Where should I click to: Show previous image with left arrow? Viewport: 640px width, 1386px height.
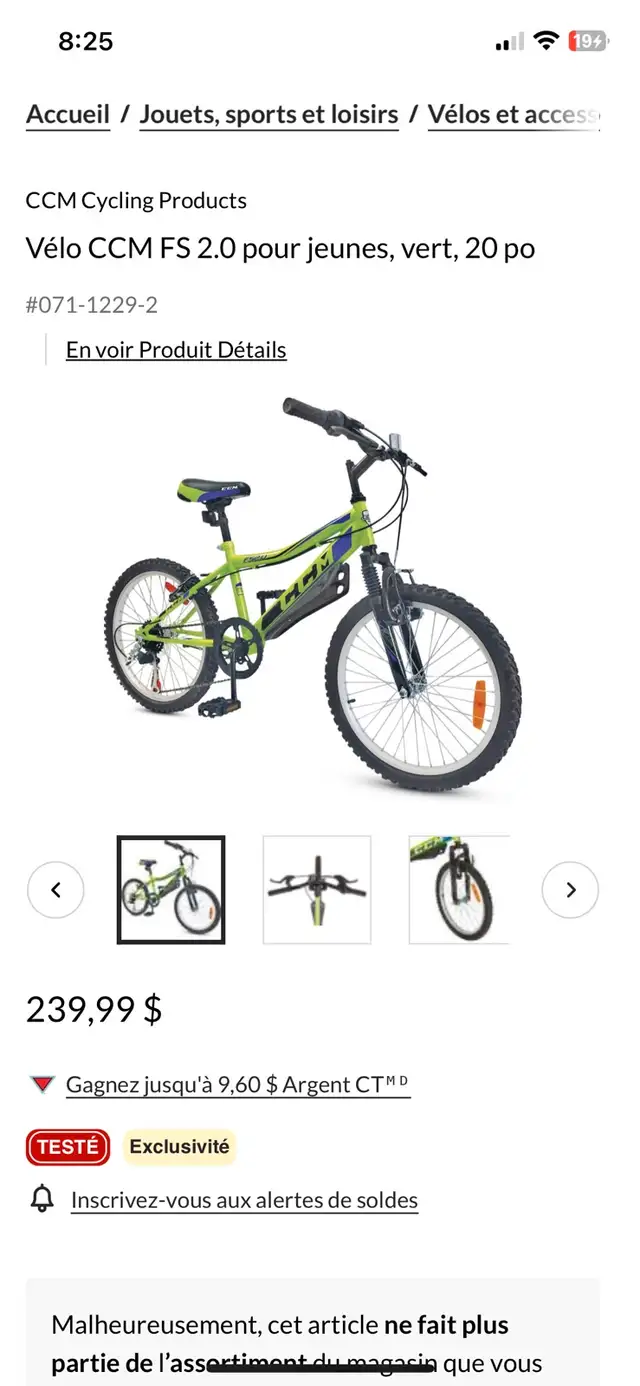click(x=56, y=890)
